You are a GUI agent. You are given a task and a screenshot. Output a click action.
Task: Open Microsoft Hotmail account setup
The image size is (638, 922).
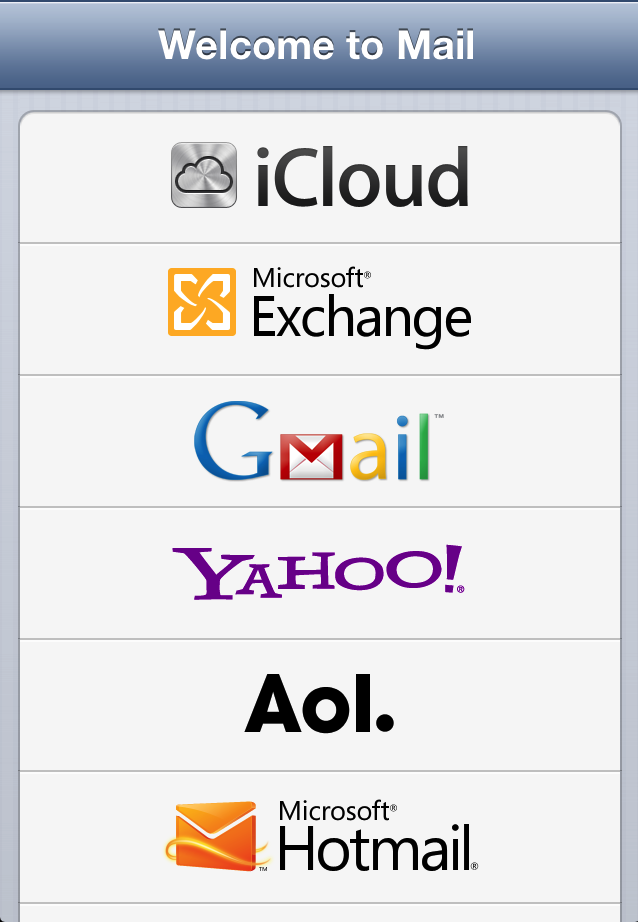click(319, 836)
